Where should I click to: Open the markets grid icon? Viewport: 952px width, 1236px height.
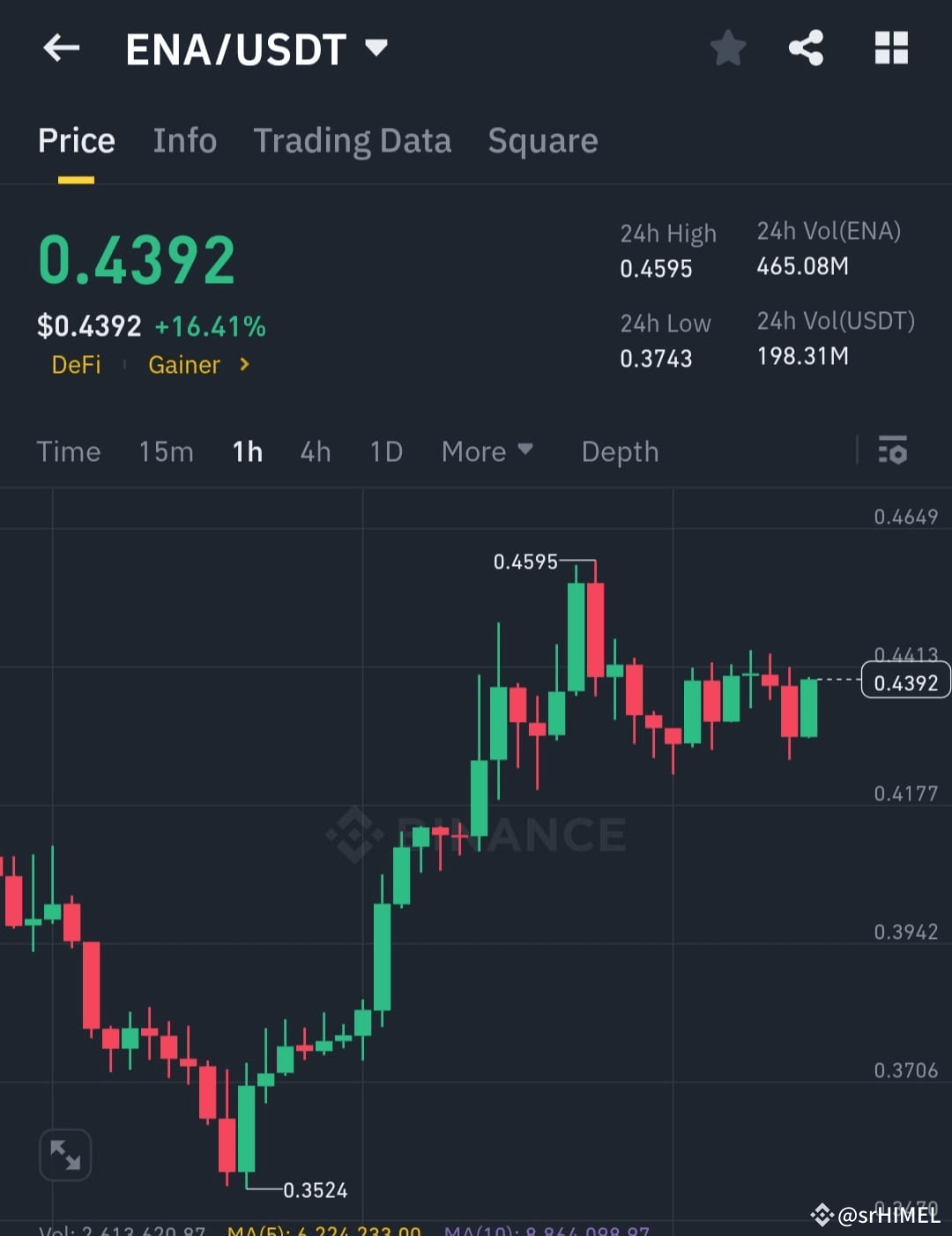click(x=891, y=48)
